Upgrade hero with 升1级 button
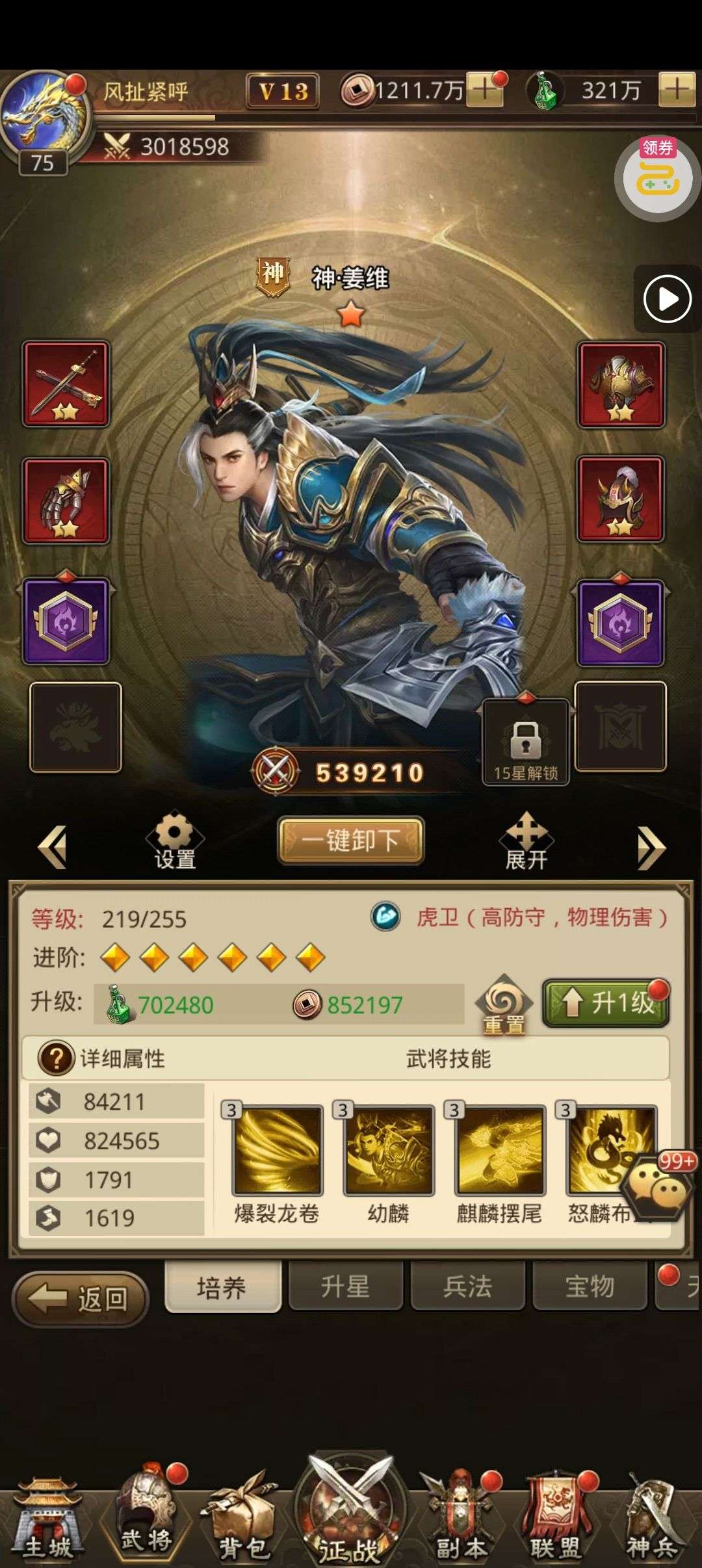The image size is (702, 1568). point(606,1003)
